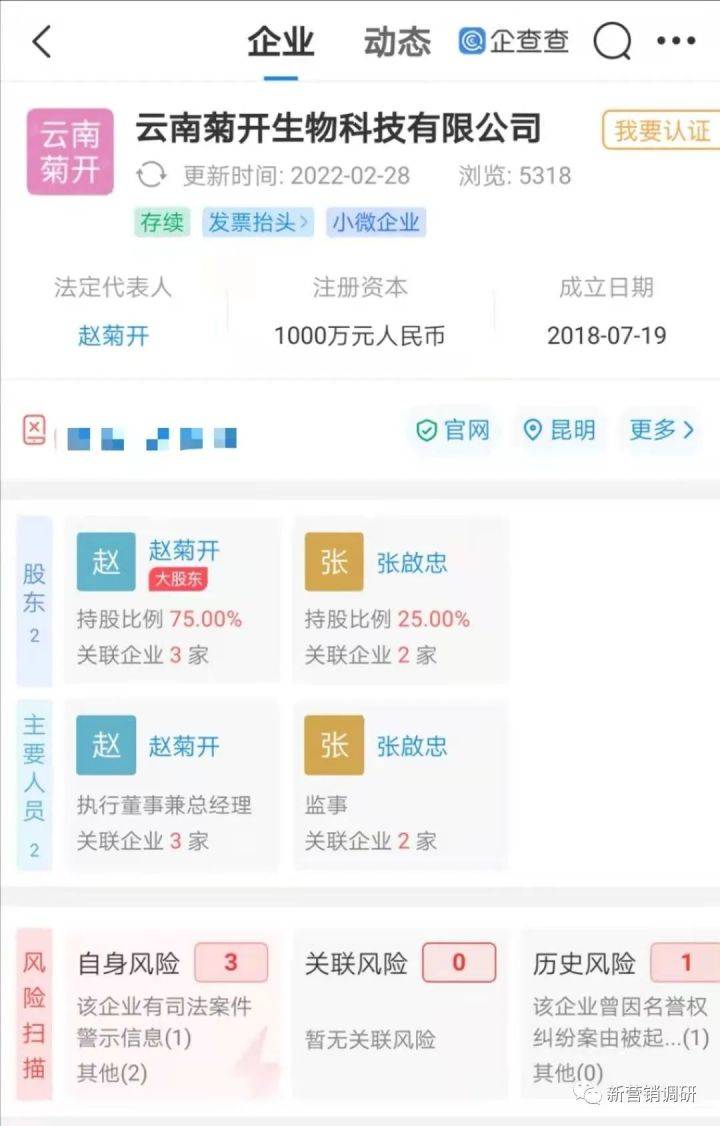720x1126 pixels.
Task: Refresh the company update time
Action: click(152, 176)
